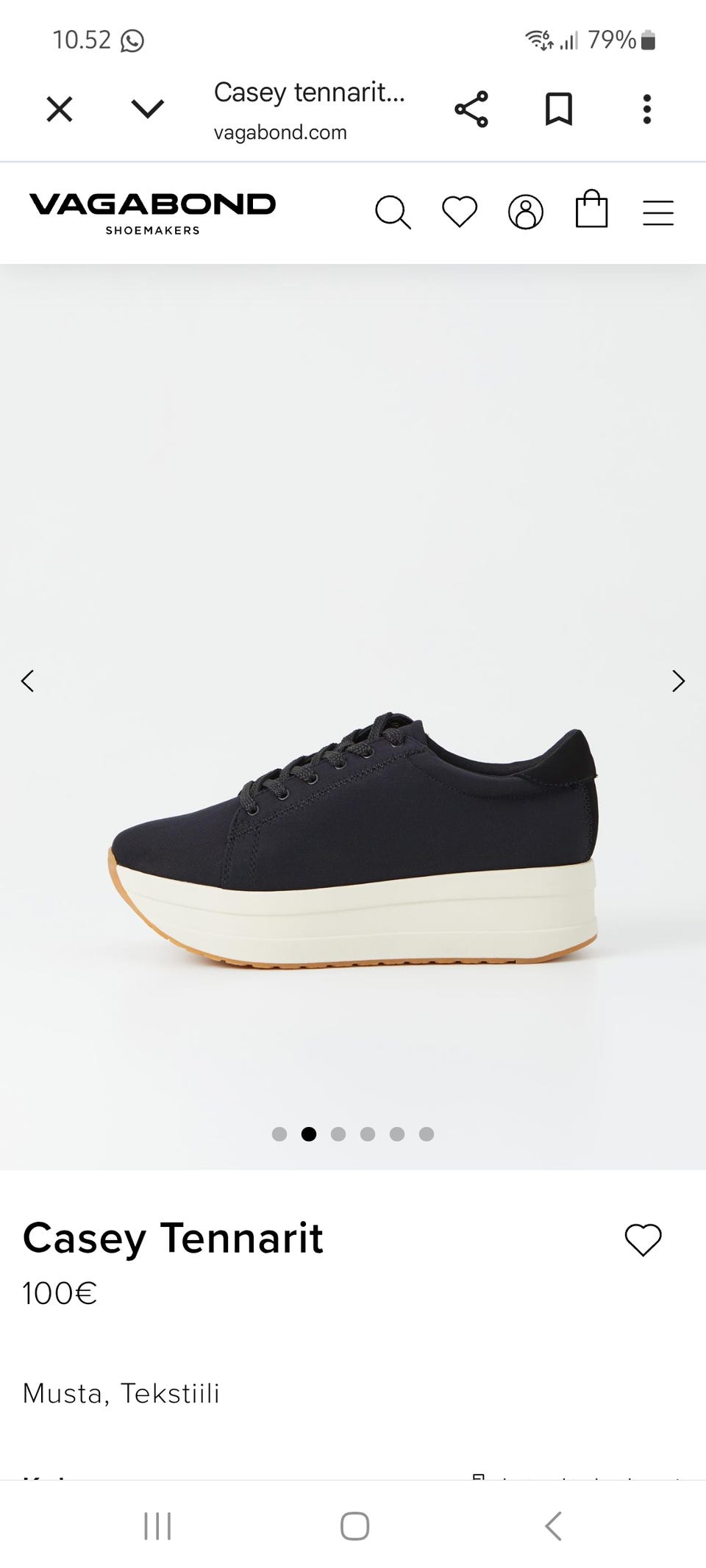Open the browser overflow menu
The width and height of the screenshot is (706, 1568).
(647, 110)
